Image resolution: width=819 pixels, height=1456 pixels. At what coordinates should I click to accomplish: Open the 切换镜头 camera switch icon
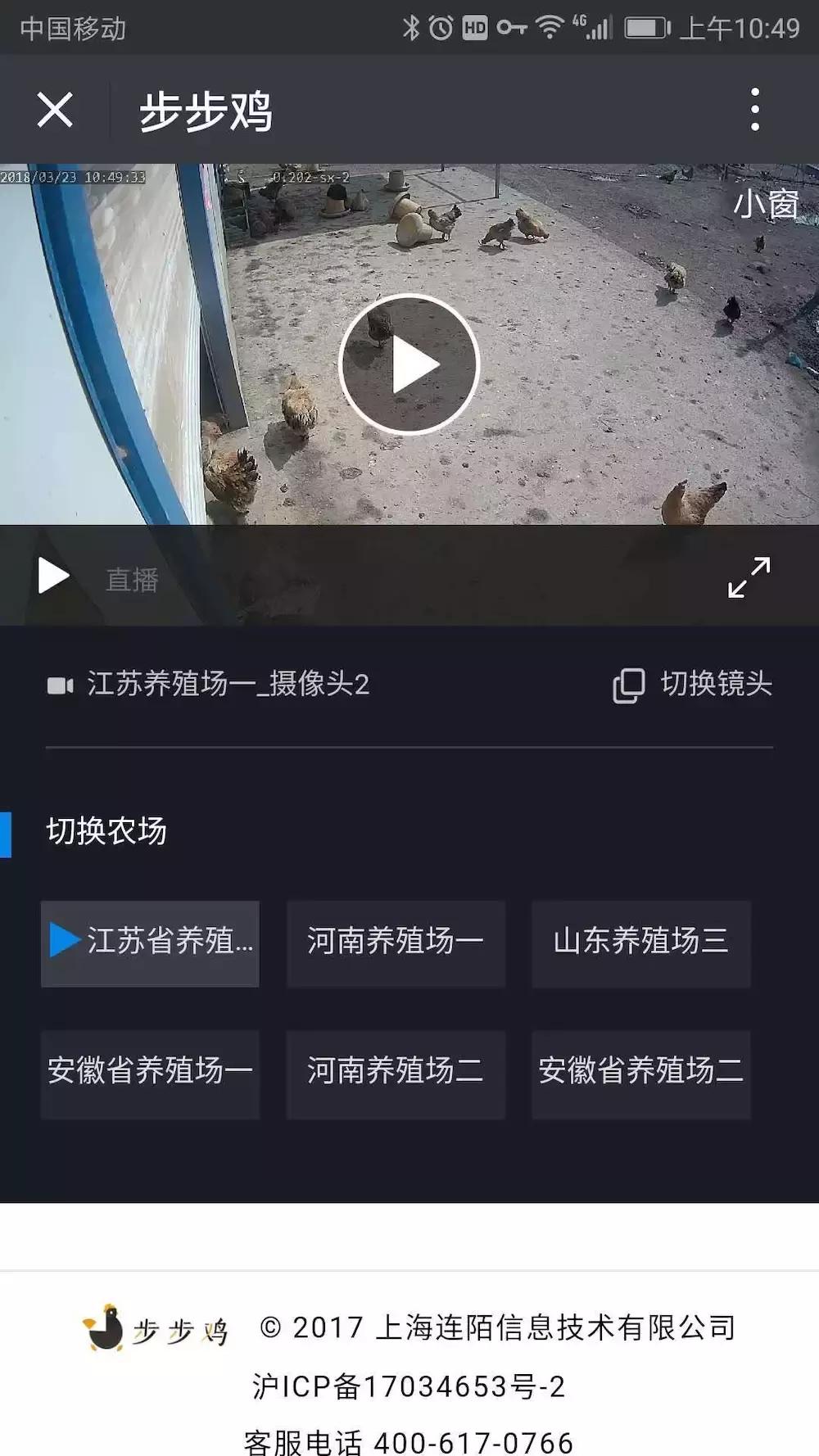pos(627,686)
